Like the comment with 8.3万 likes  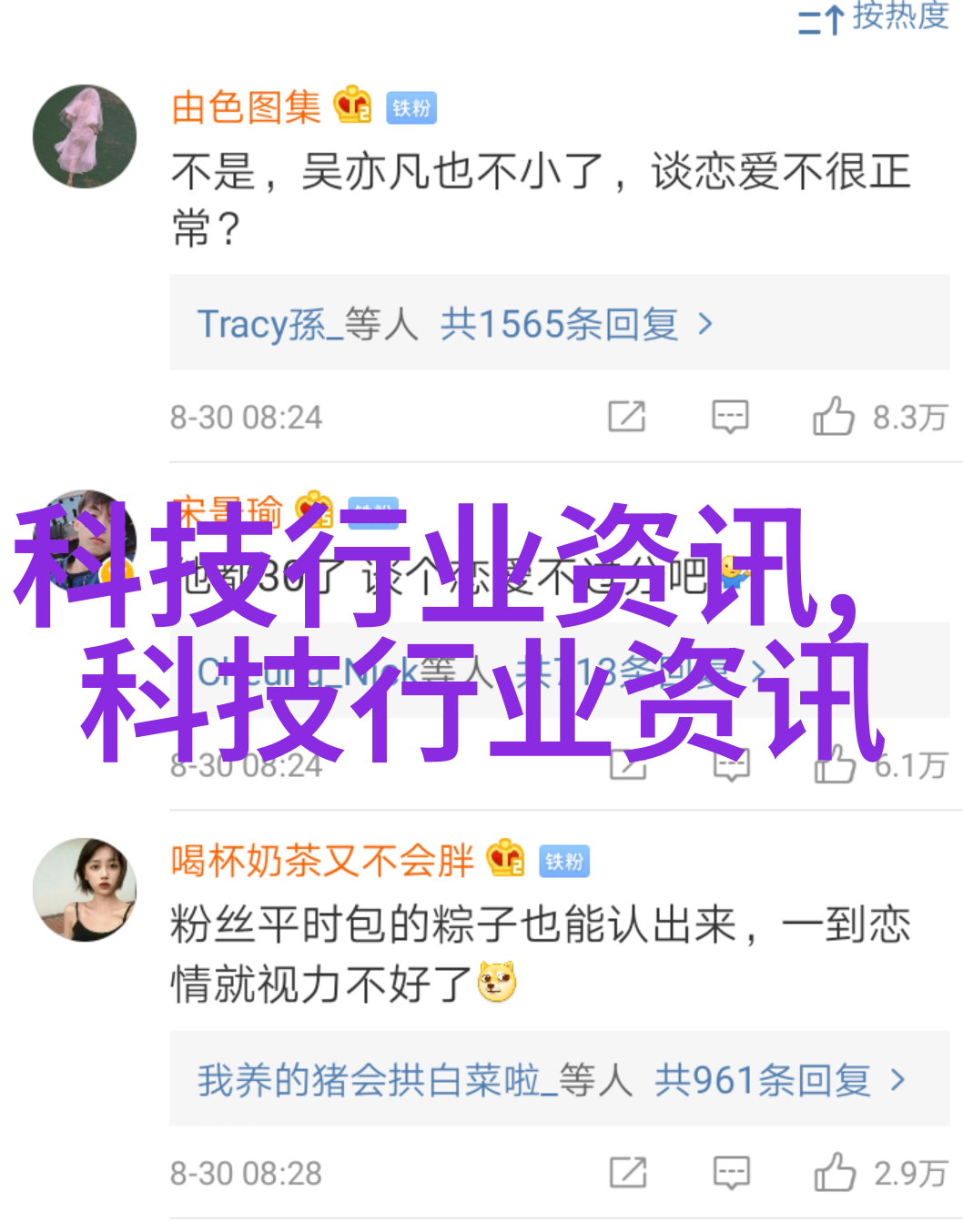834,417
